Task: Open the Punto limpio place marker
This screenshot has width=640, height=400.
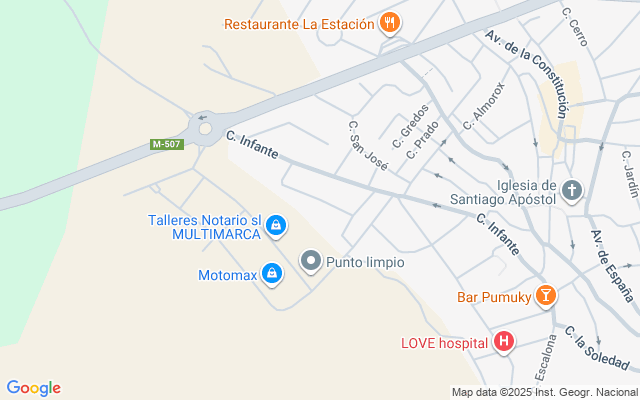Action: pyautogui.click(x=311, y=262)
